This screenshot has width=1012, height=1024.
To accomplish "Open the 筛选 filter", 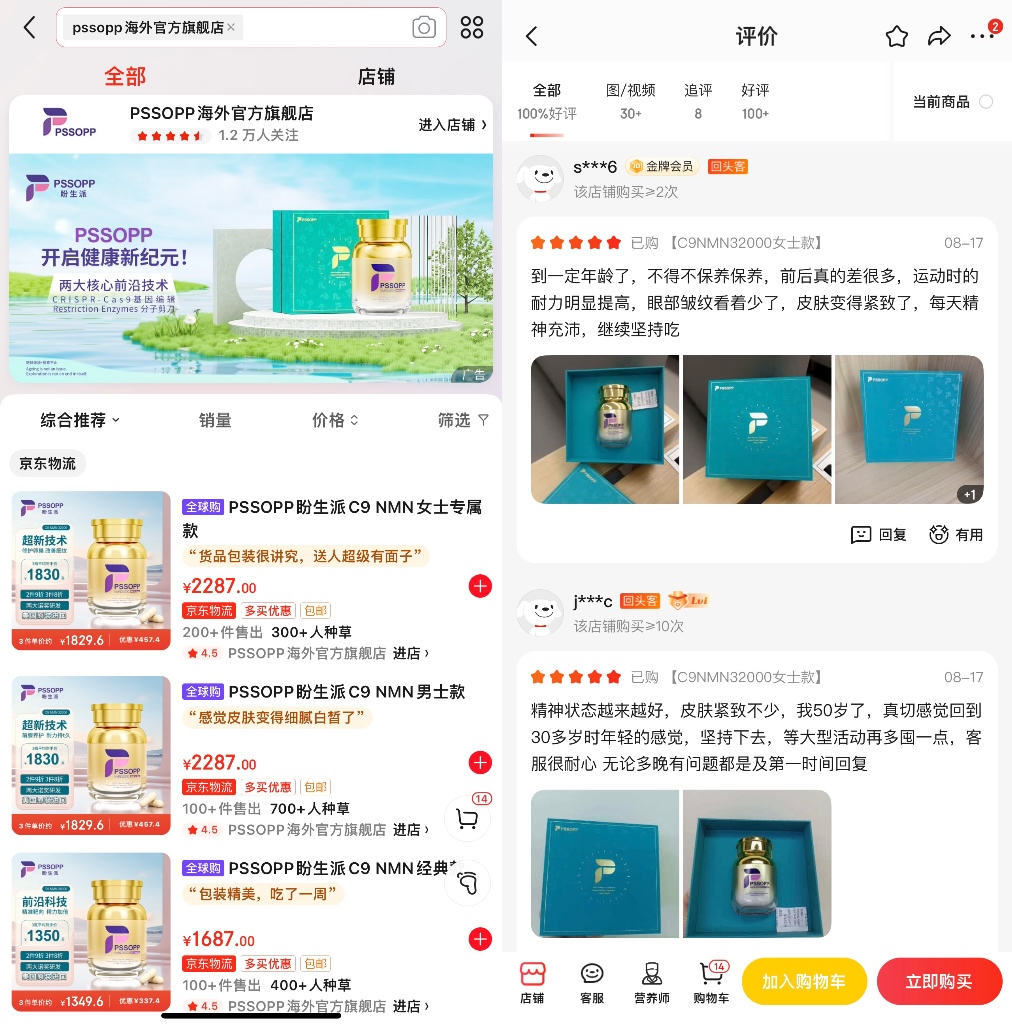I will (463, 420).
